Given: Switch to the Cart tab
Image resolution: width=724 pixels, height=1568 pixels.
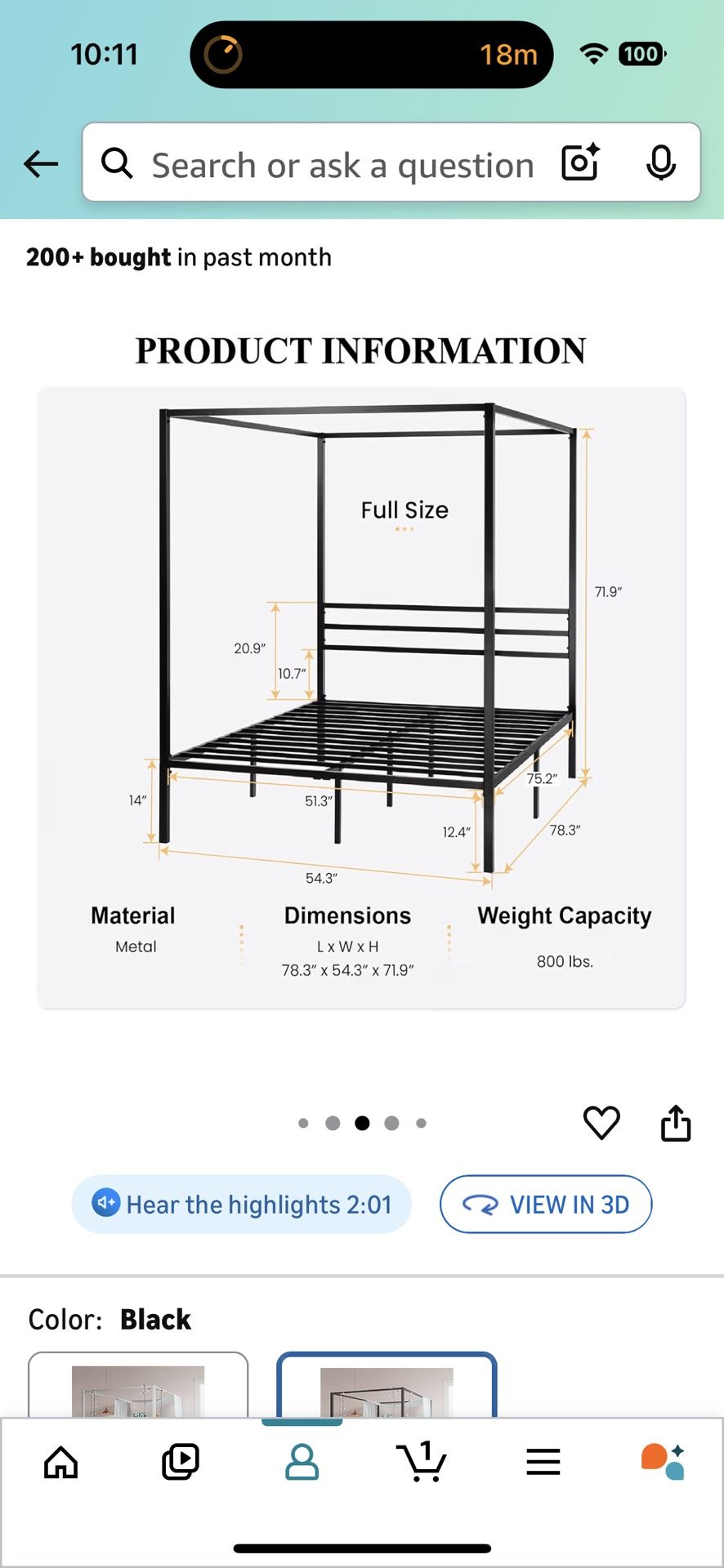Looking at the screenshot, I should coord(422,1462).
